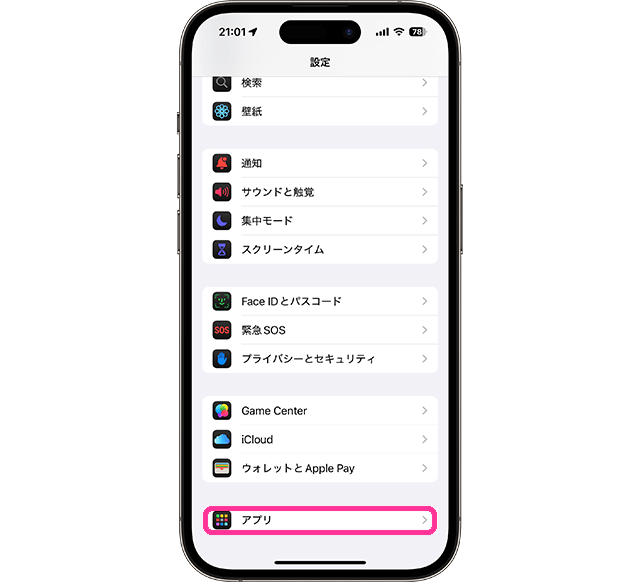Image resolution: width=640 pixels, height=582 pixels.
Task: Open スクリーンタイム settings
Action: 320,249
